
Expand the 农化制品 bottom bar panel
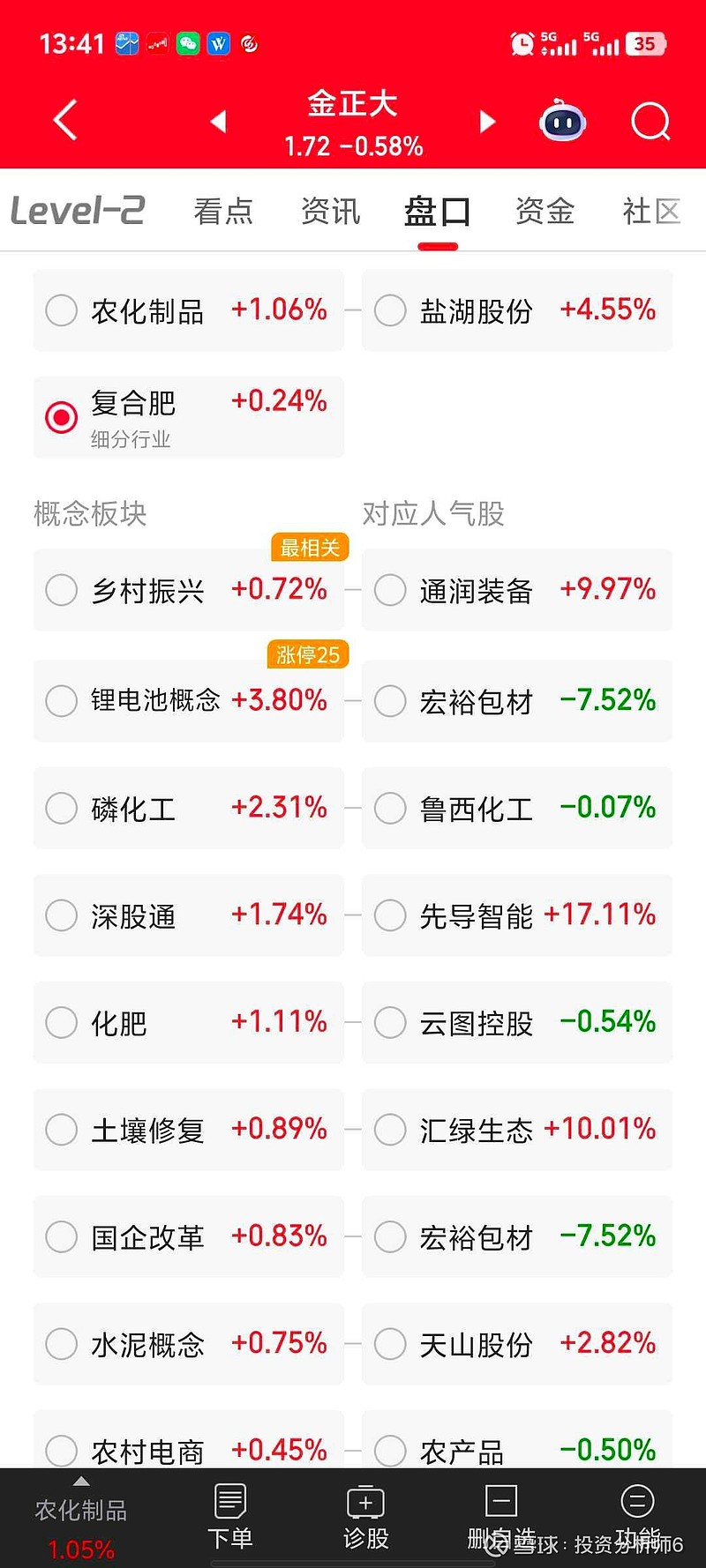click(81, 1519)
